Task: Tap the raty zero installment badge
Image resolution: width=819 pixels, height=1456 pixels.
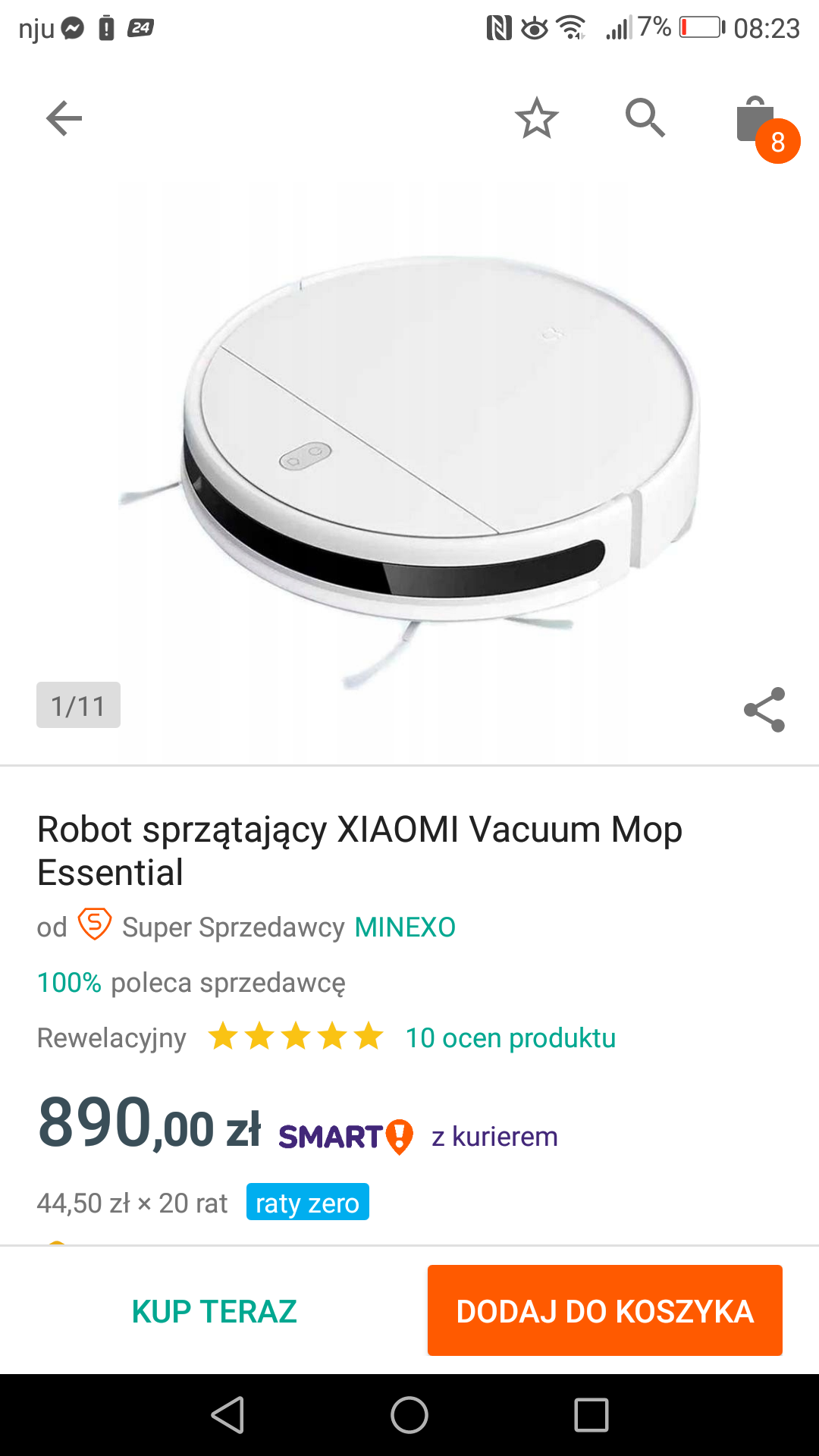Action: 307,1203
